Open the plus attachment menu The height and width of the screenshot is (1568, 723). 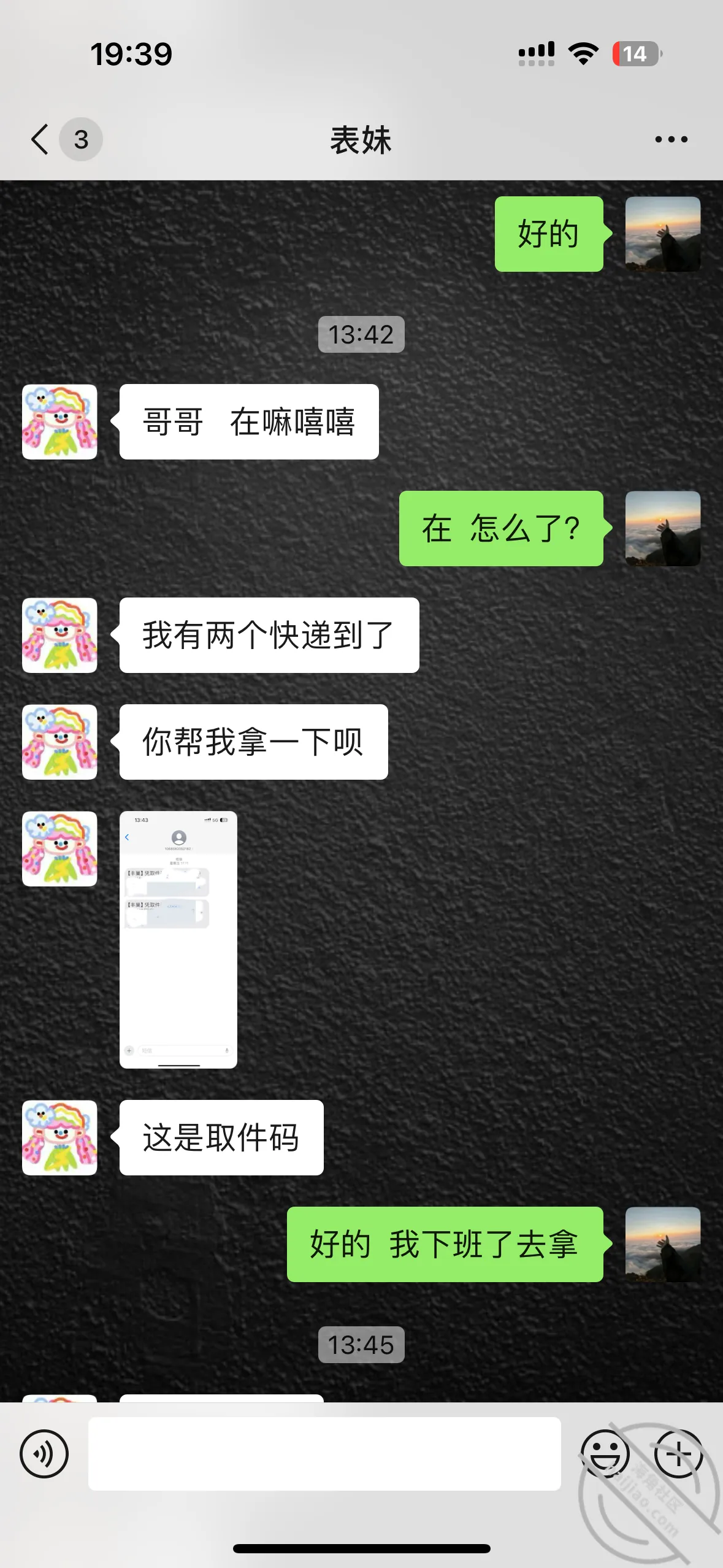(678, 1453)
